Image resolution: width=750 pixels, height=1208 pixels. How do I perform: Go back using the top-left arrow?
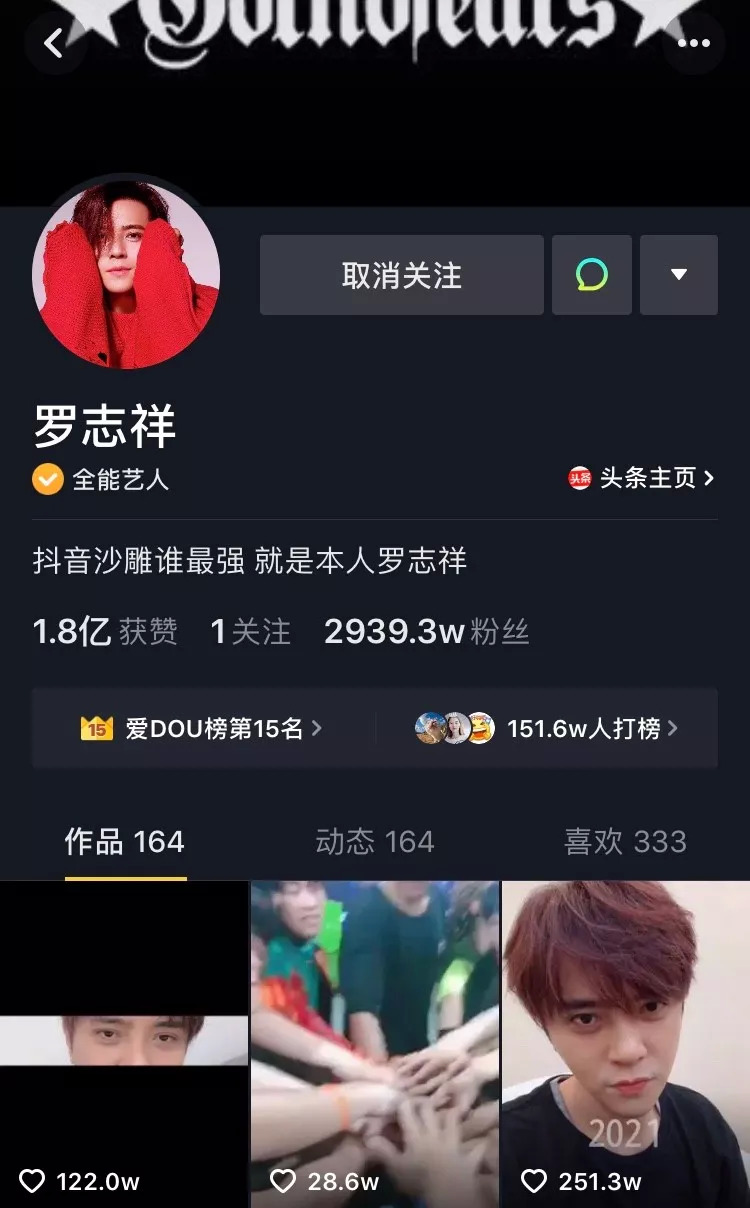(54, 43)
